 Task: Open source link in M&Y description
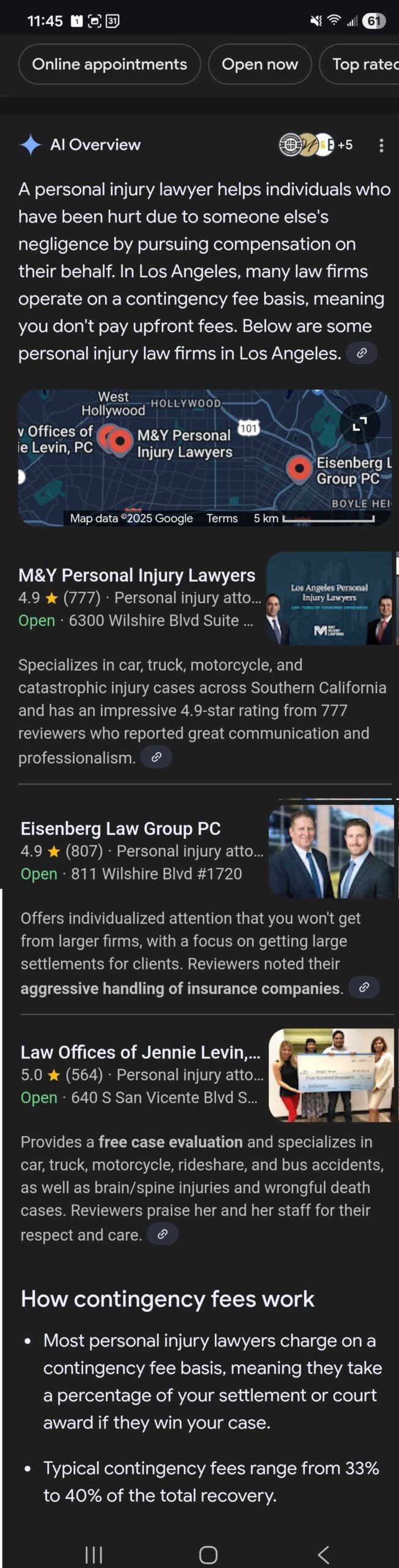(x=156, y=757)
